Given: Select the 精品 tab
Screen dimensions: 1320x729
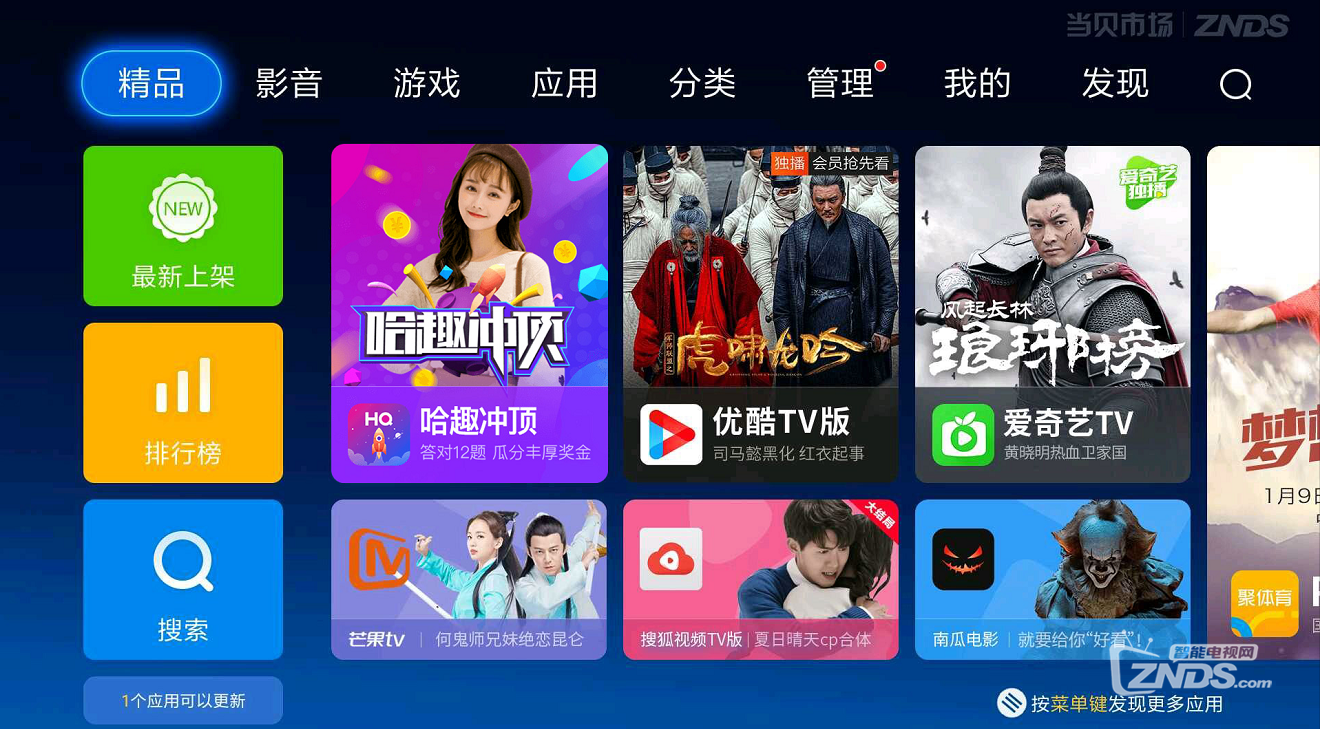Looking at the screenshot, I should (151, 83).
